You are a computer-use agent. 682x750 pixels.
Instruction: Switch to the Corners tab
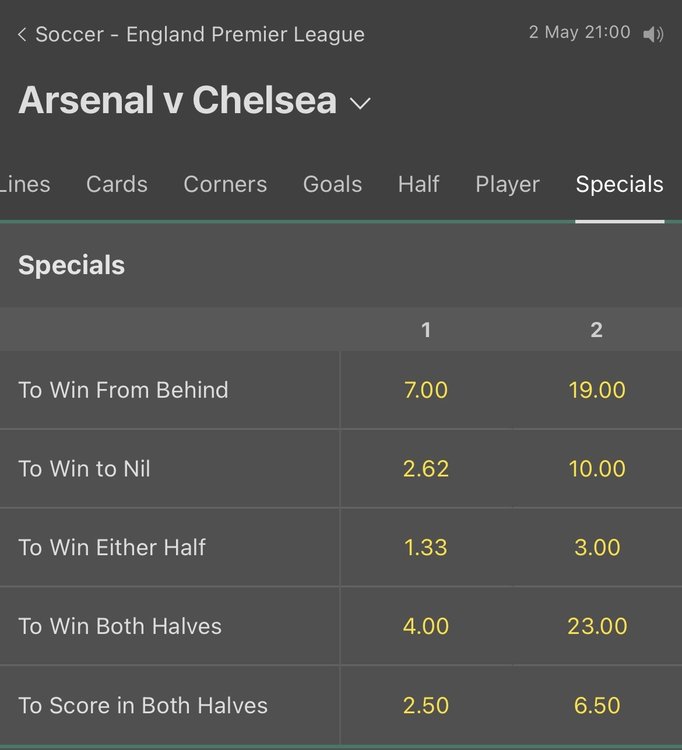point(225,184)
